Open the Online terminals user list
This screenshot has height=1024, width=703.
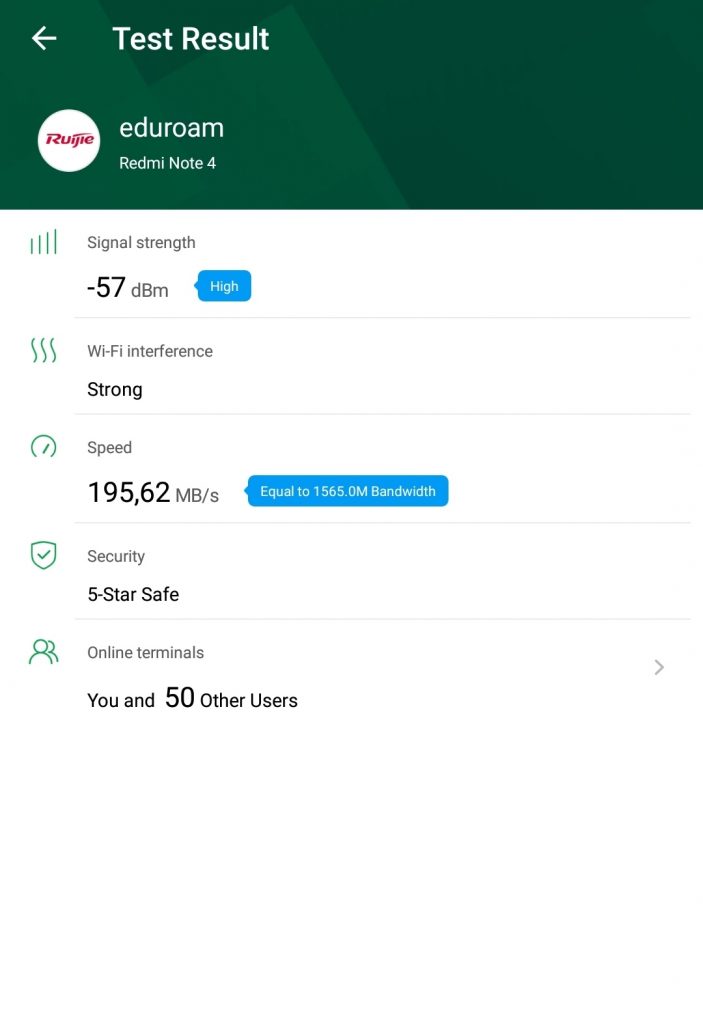(x=658, y=667)
